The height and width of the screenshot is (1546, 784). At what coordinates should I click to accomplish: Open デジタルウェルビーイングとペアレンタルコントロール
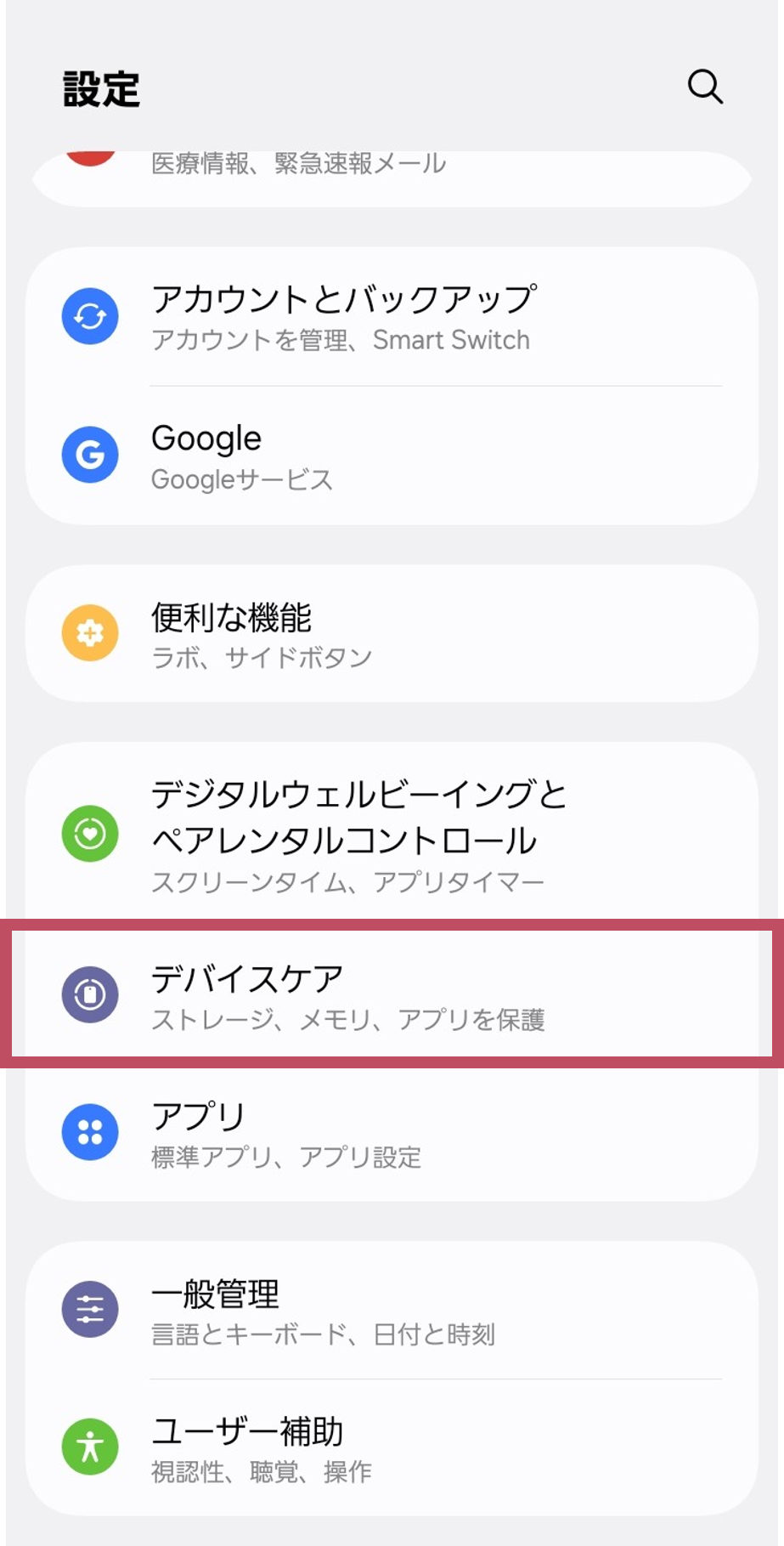click(391, 835)
